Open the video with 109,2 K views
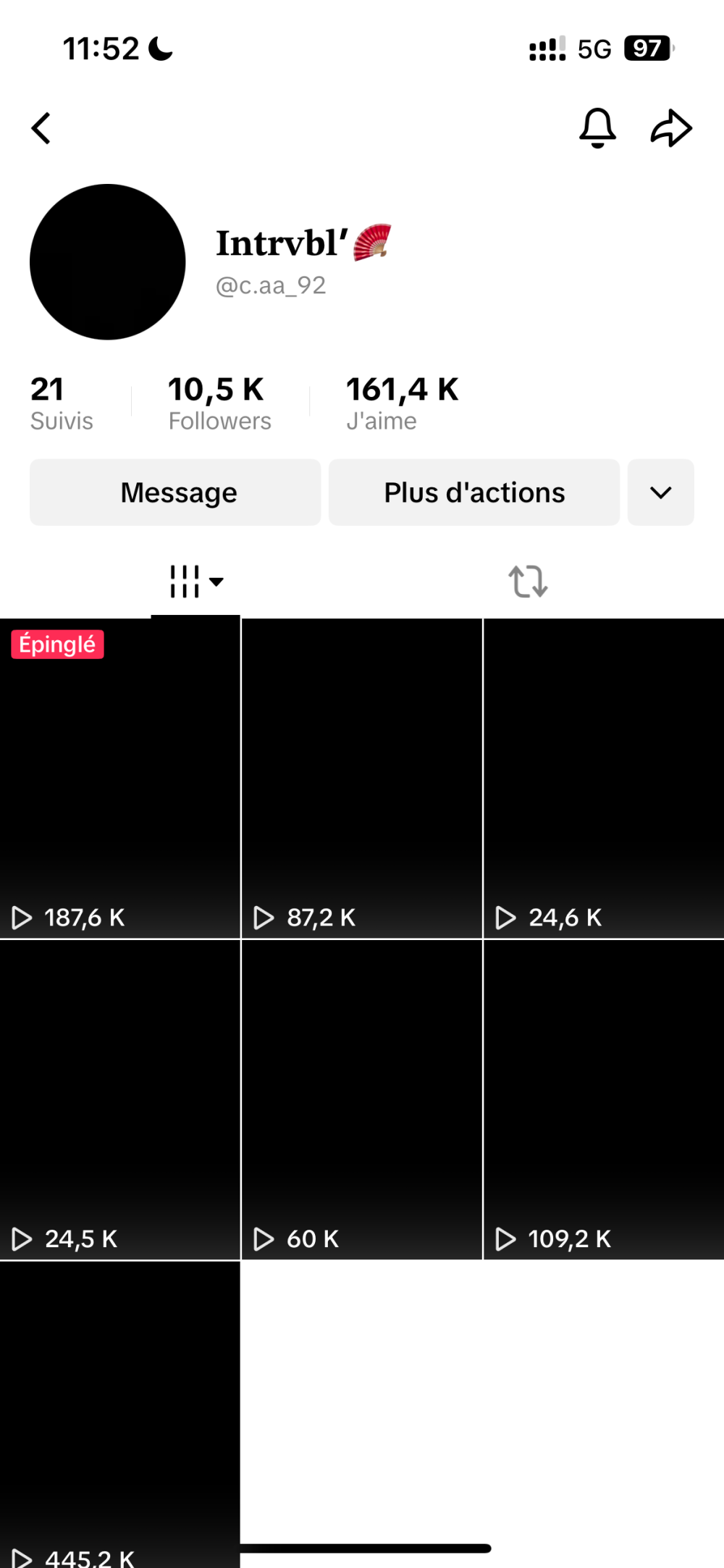 coord(604,1099)
